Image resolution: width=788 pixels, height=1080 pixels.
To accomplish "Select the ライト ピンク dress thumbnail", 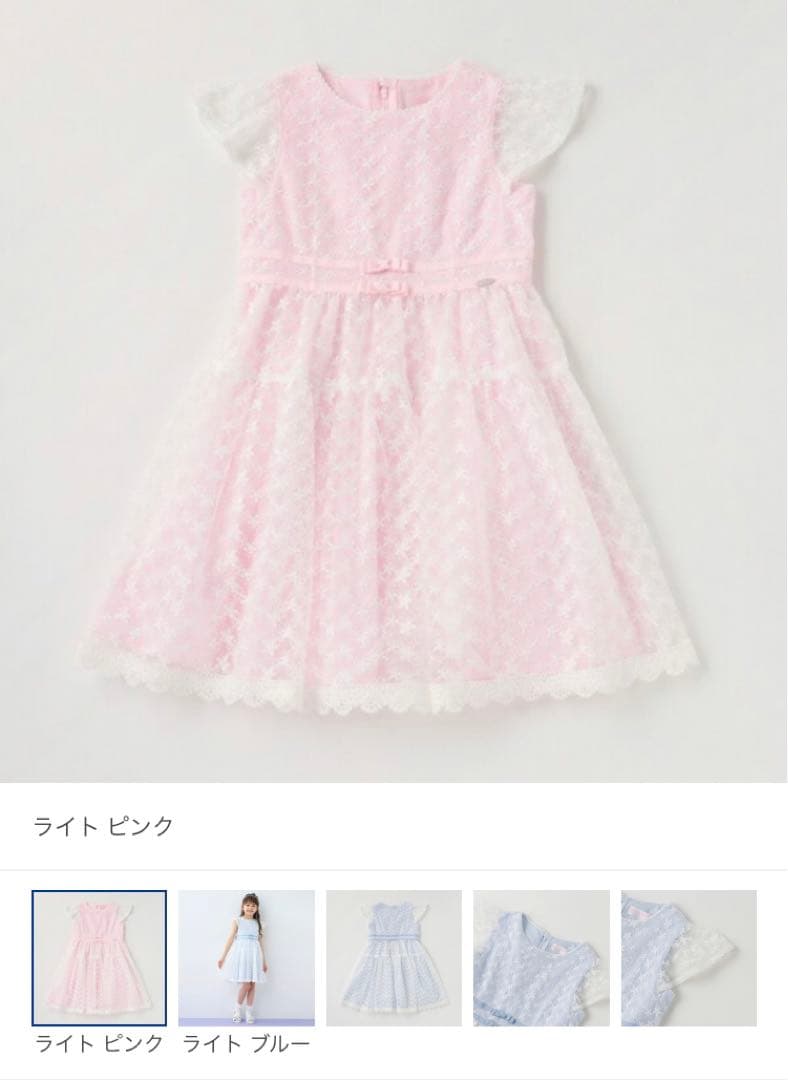I will [x=99, y=958].
